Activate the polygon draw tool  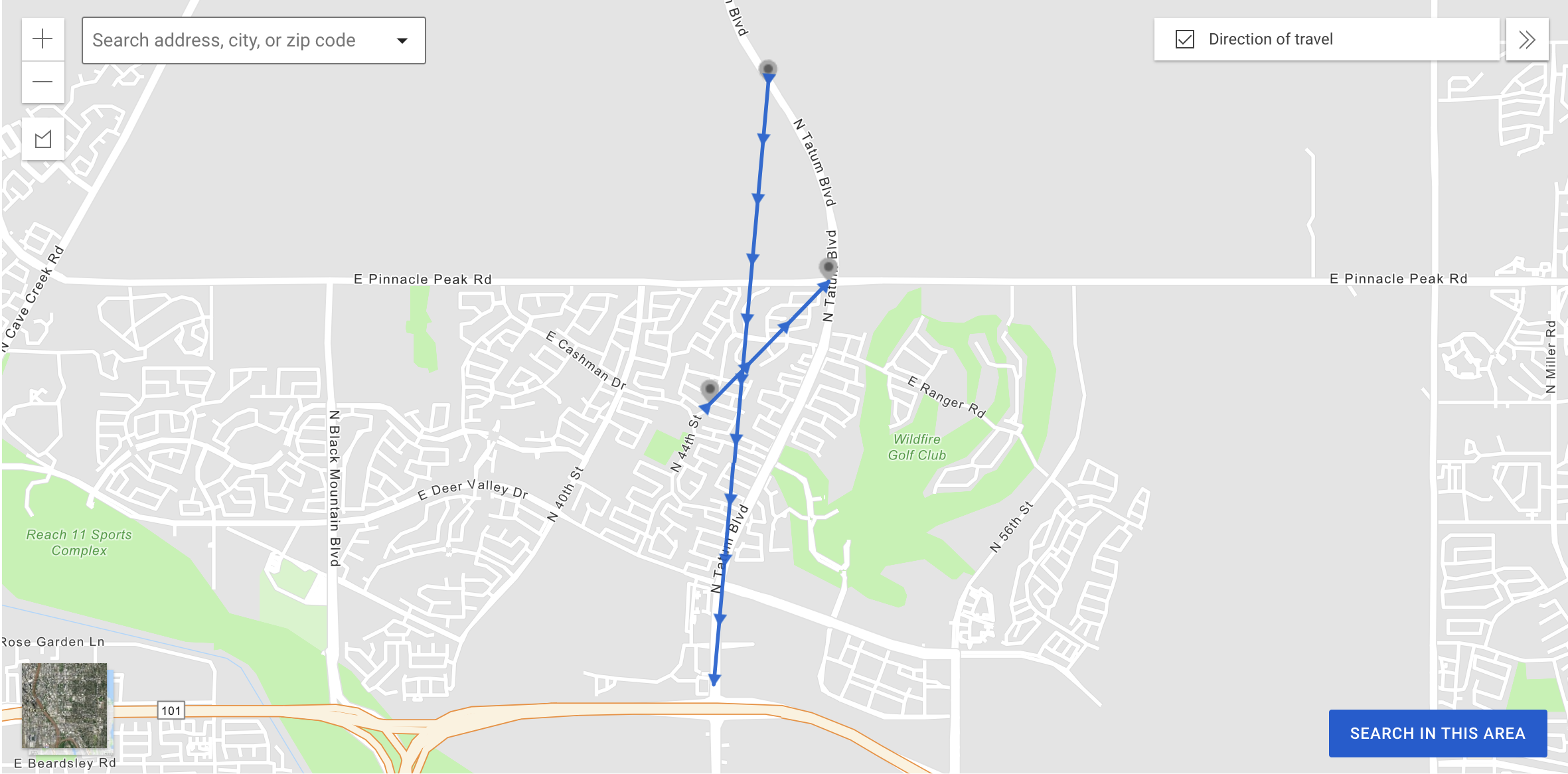43,139
